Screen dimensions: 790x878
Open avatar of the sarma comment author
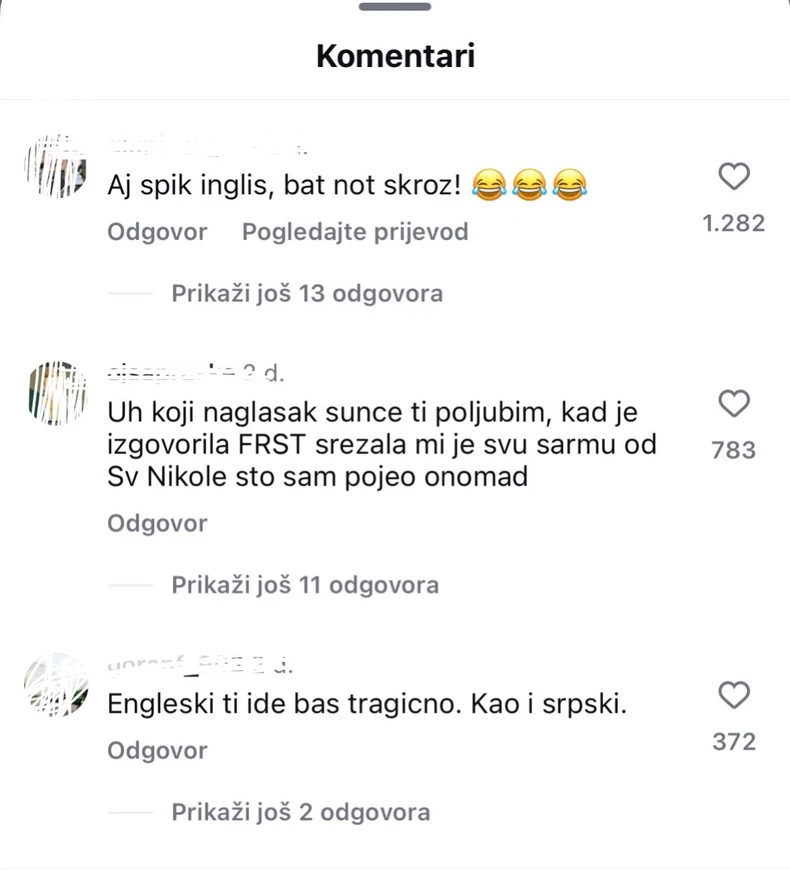click(x=54, y=392)
